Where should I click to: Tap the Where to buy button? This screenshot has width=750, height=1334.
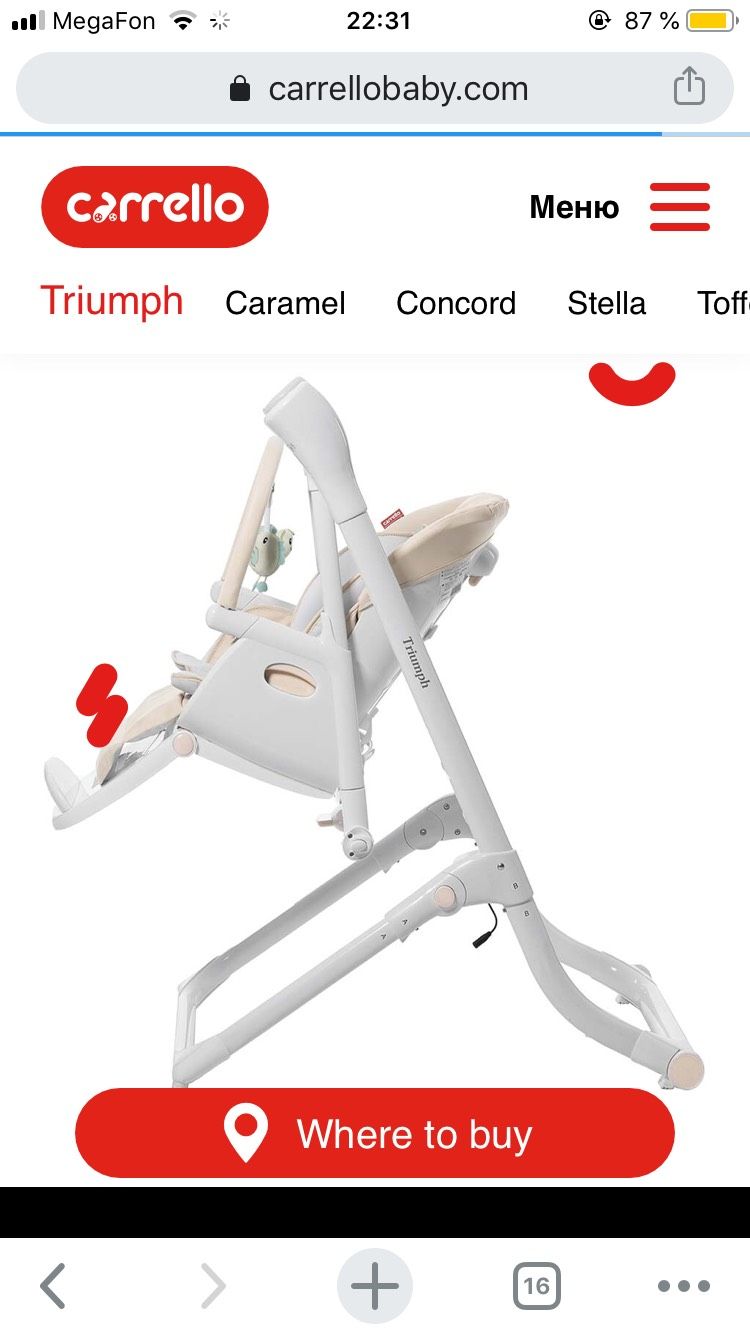click(375, 1133)
